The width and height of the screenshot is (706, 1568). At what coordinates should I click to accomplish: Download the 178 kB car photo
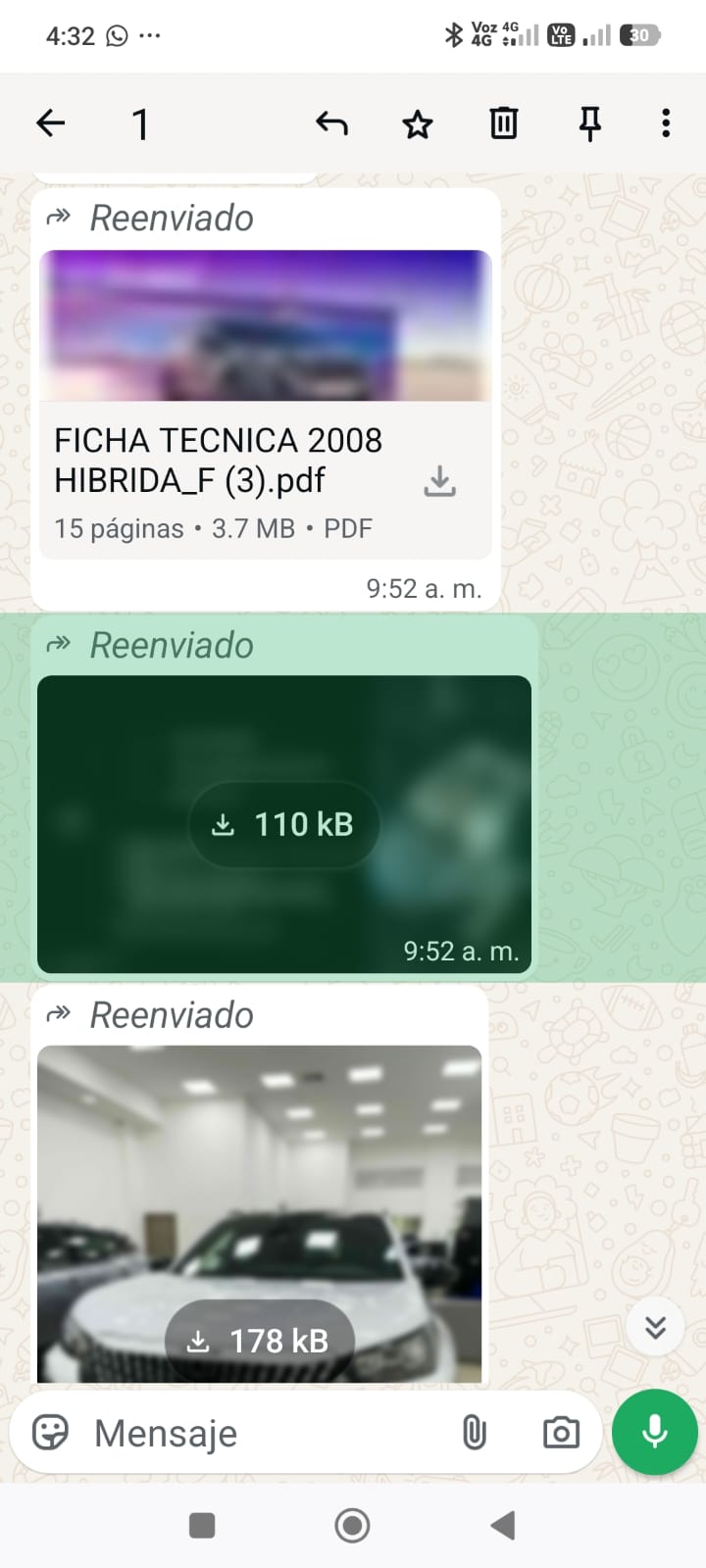coord(259,1340)
